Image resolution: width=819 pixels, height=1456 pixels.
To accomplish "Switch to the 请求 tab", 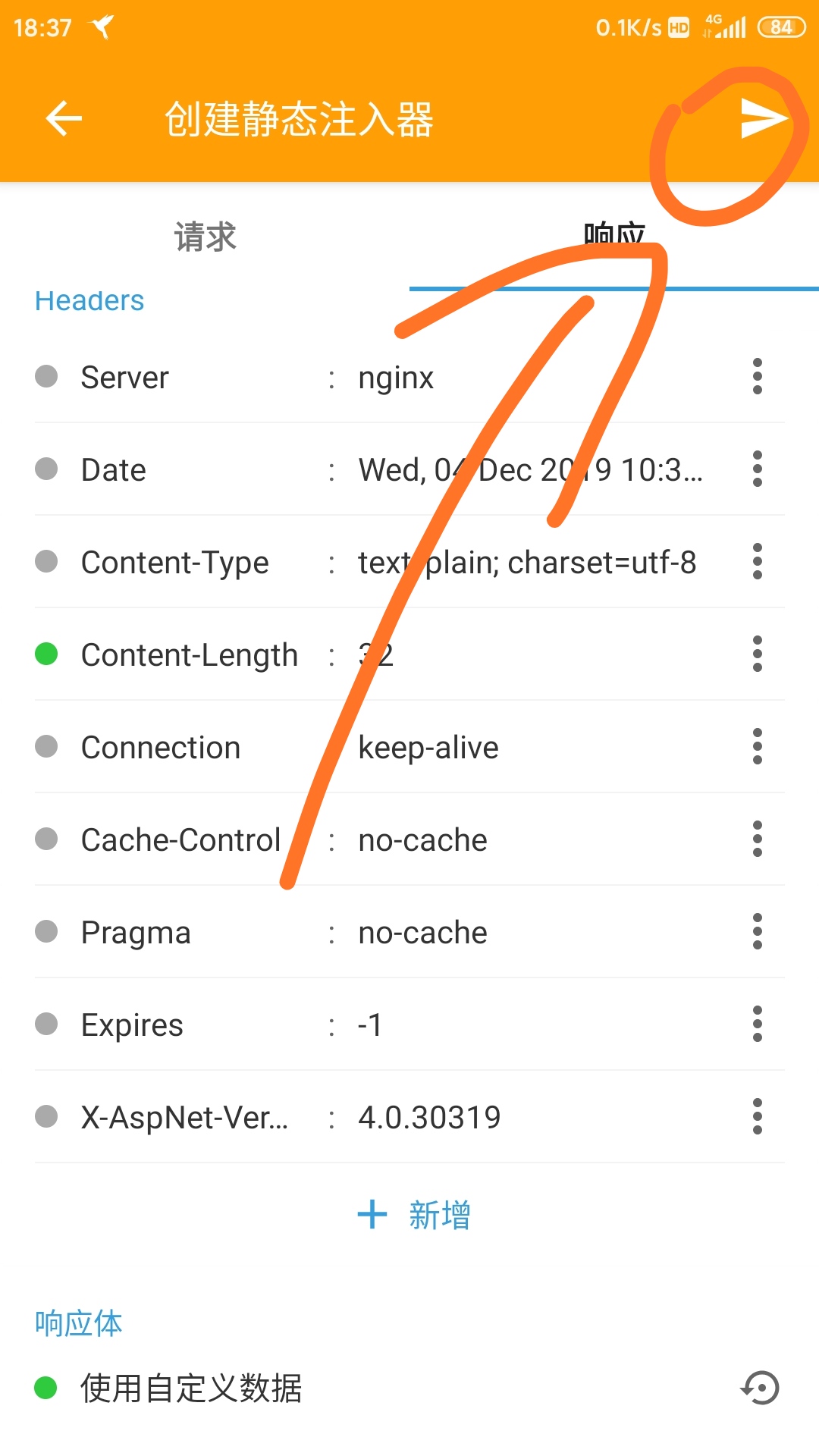I will coord(205,237).
